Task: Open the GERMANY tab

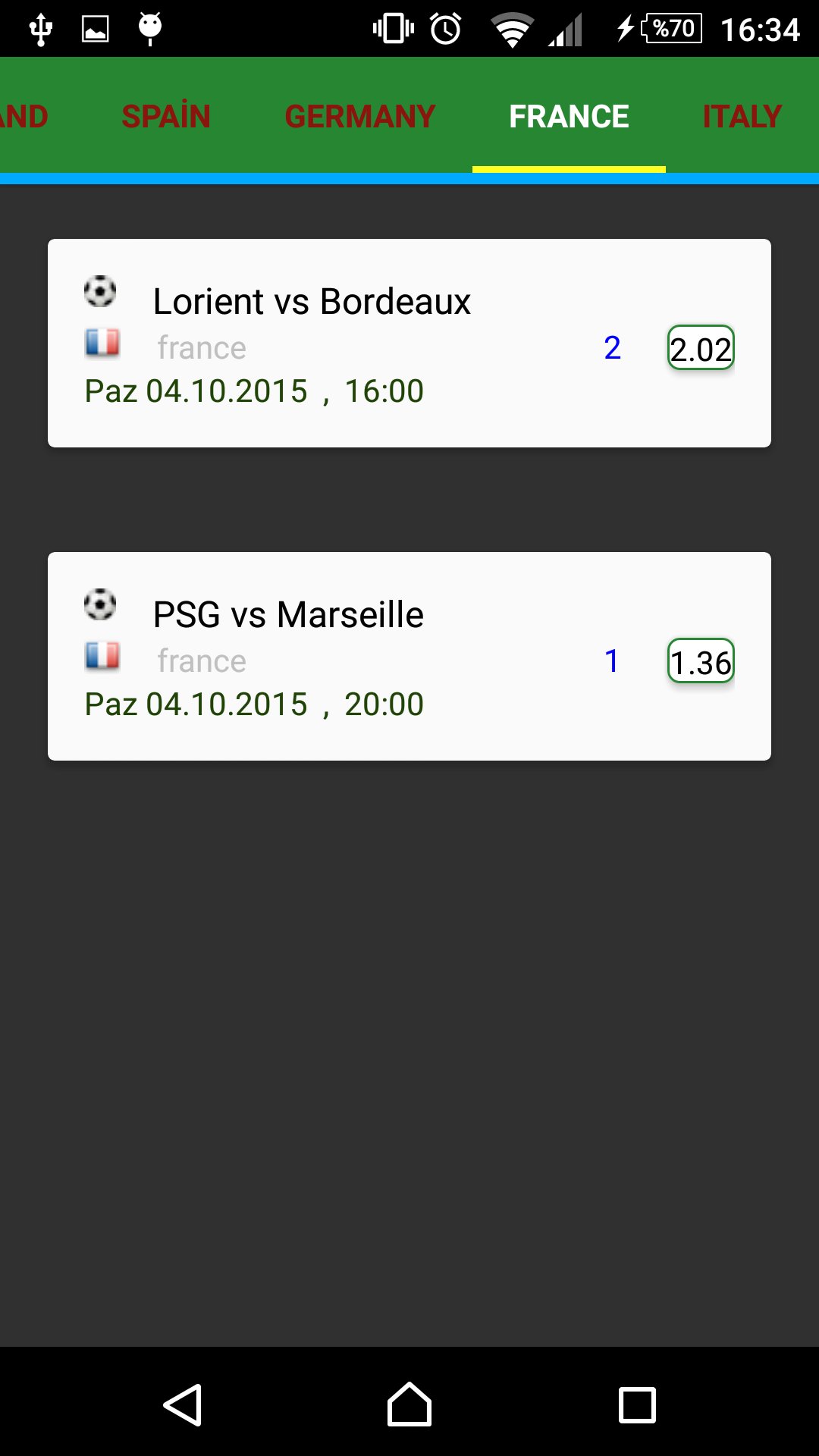Action: (359, 116)
